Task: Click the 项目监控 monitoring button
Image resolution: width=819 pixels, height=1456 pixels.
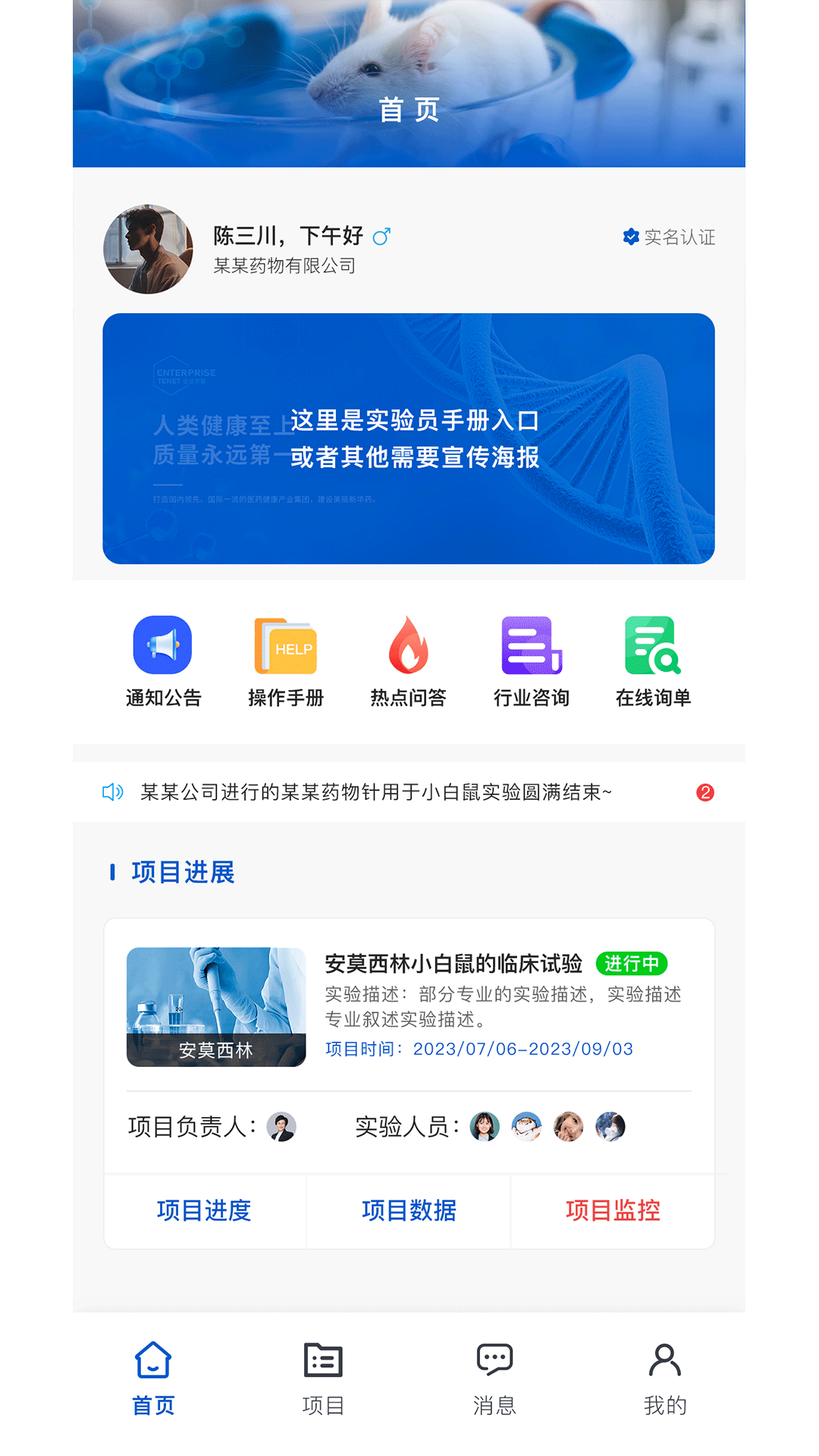Action: tap(615, 1211)
